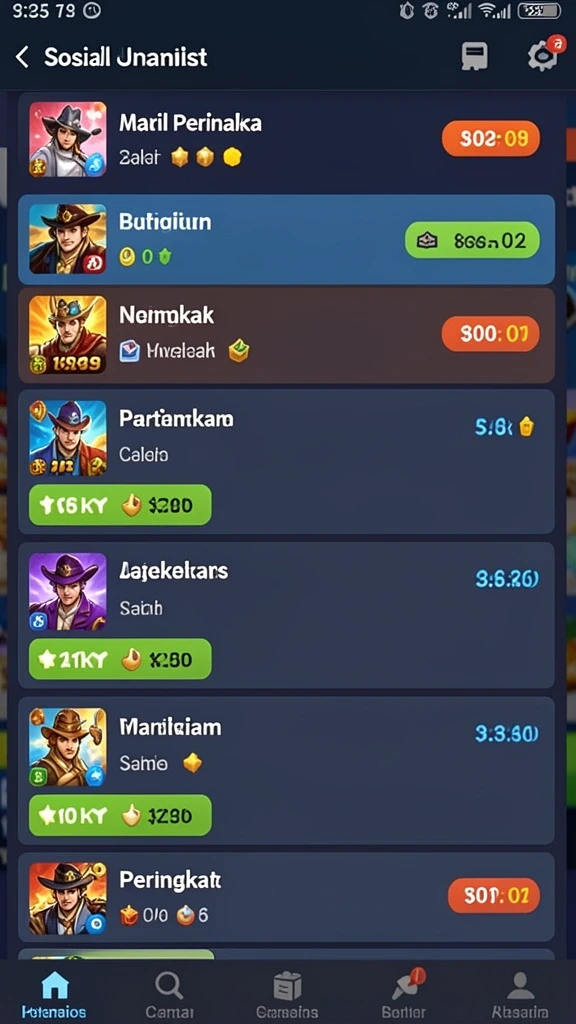
Task: Tap the orange 302:09 button on Maril Perinaka
Action: [x=491, y=138]
